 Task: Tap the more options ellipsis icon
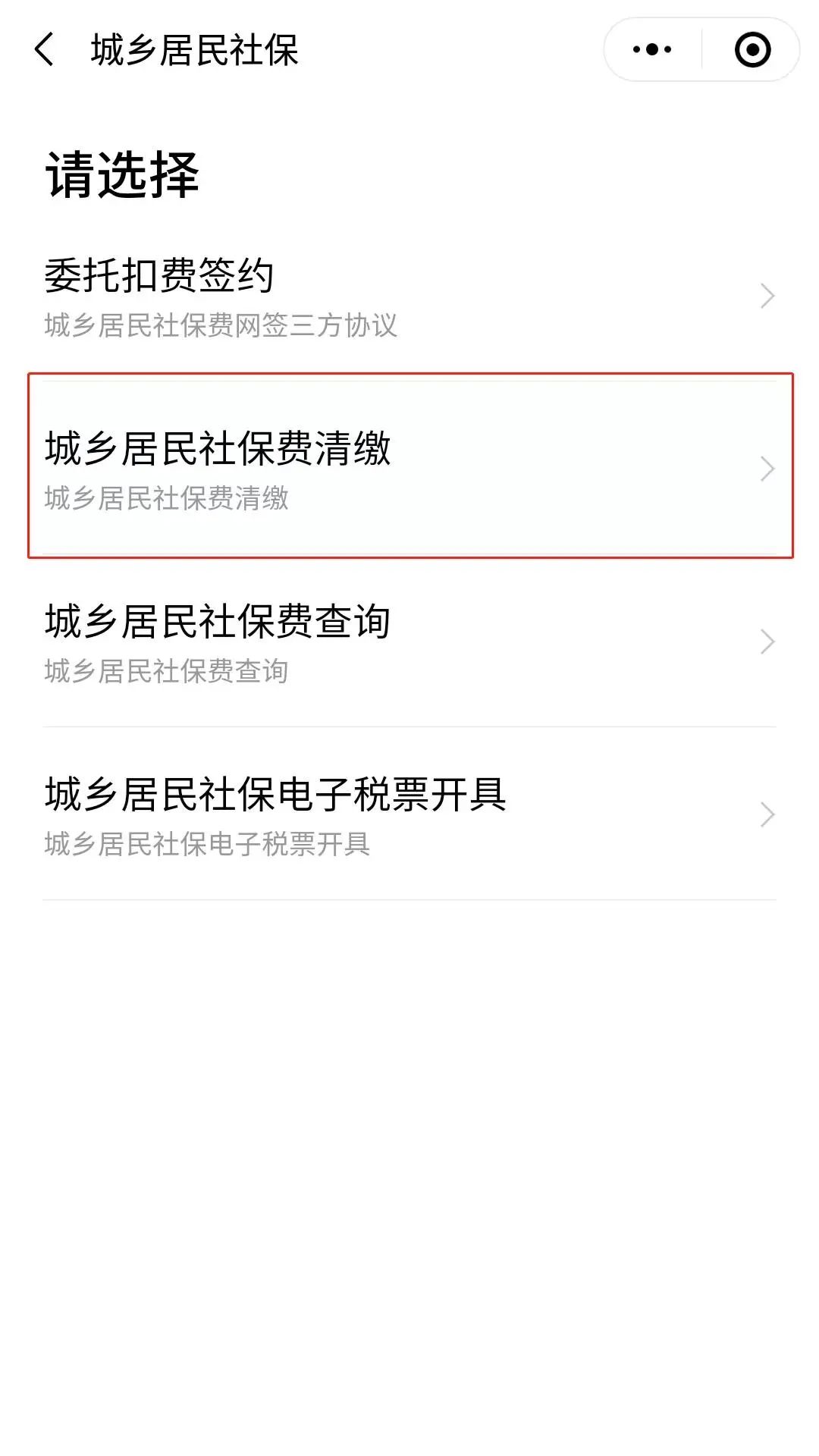coord(651,49)
